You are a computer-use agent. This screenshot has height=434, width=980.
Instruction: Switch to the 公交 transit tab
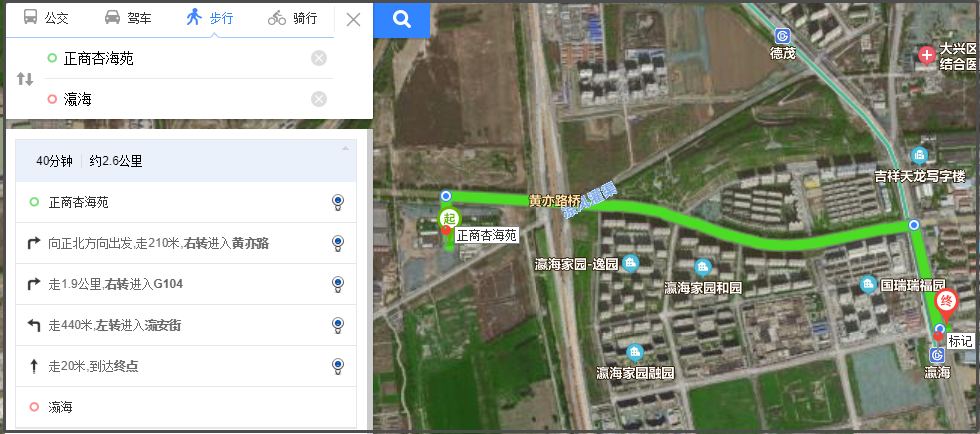46,18
